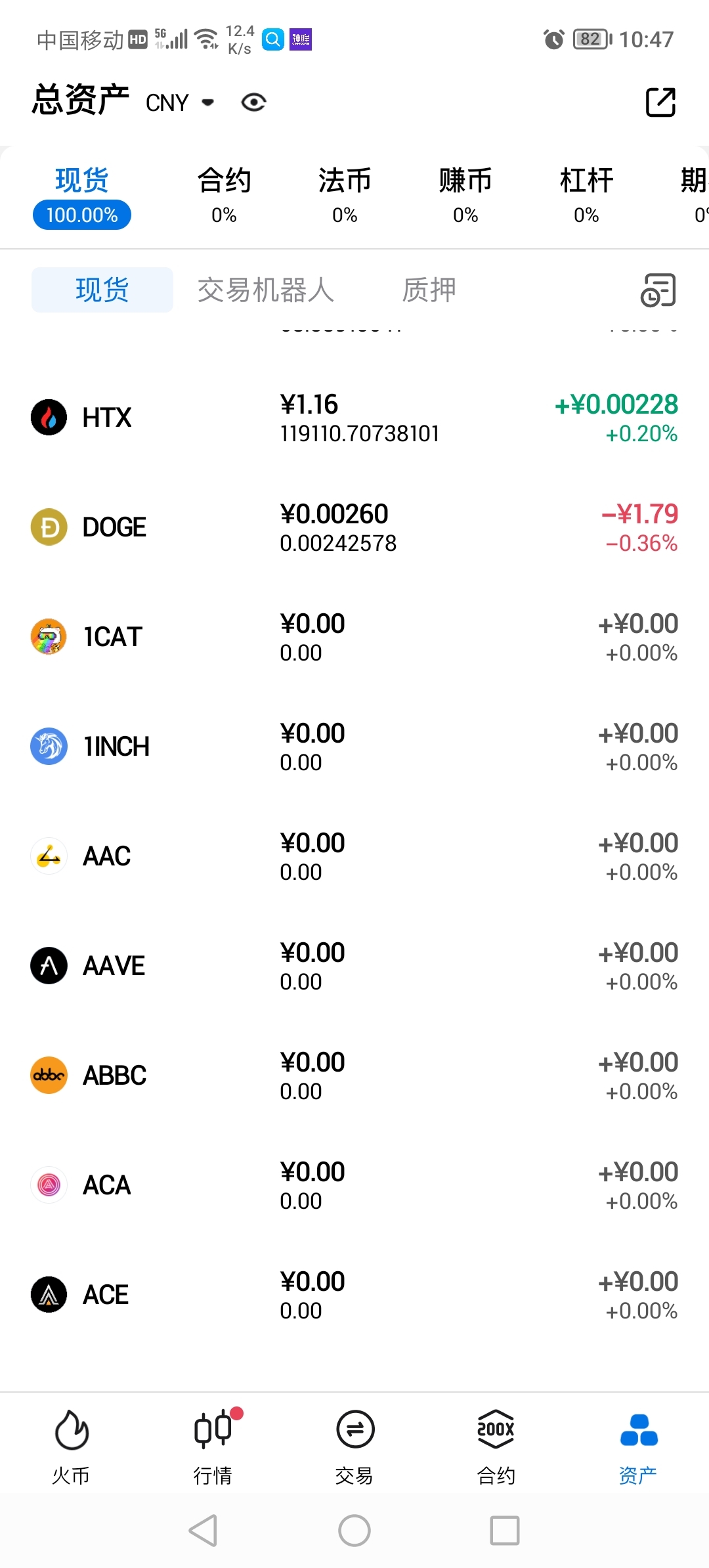View the 1INCH asset details
Image resolution: width=709 pixels, height=1568 pixels.
(354, 747)
